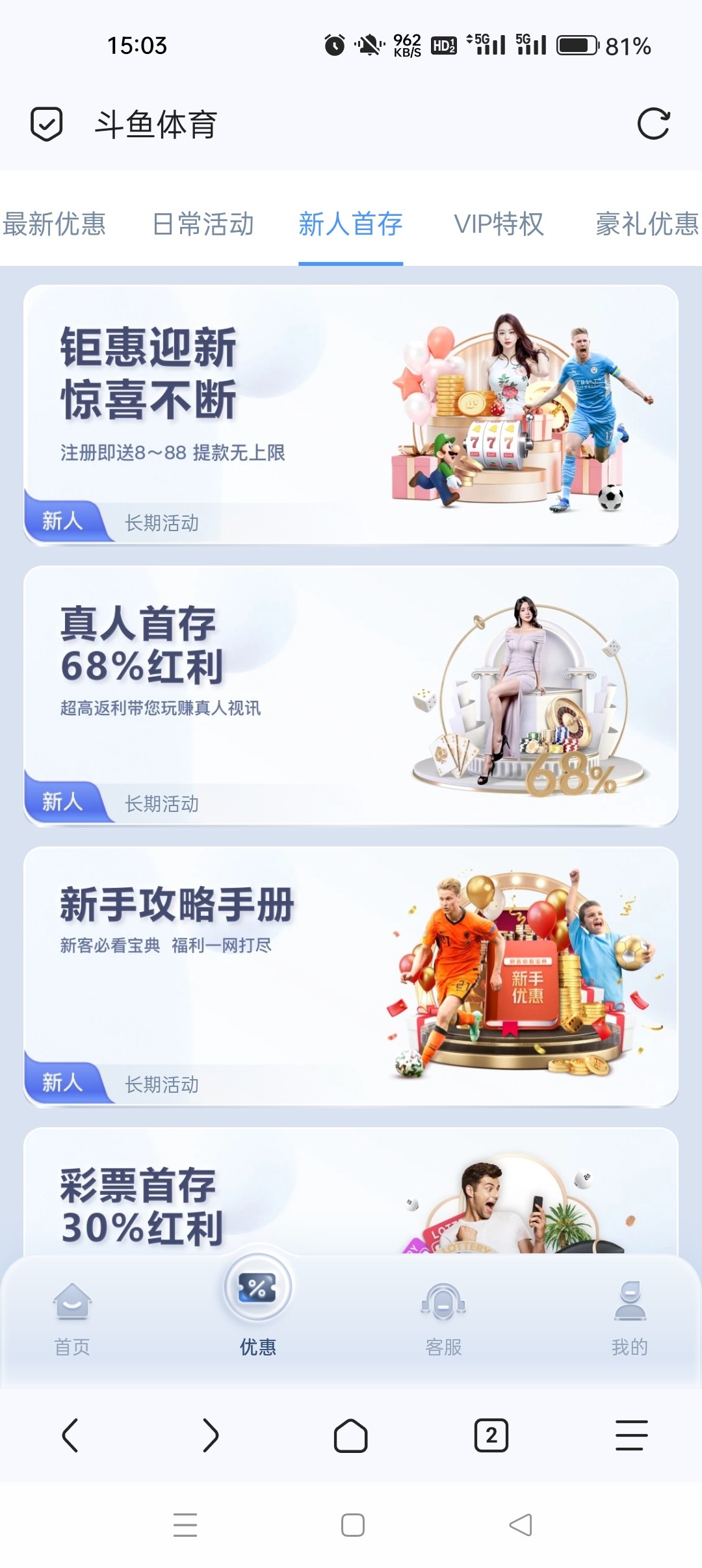
Task: Go back with the browser back arrow
Action: [70, 1435]
